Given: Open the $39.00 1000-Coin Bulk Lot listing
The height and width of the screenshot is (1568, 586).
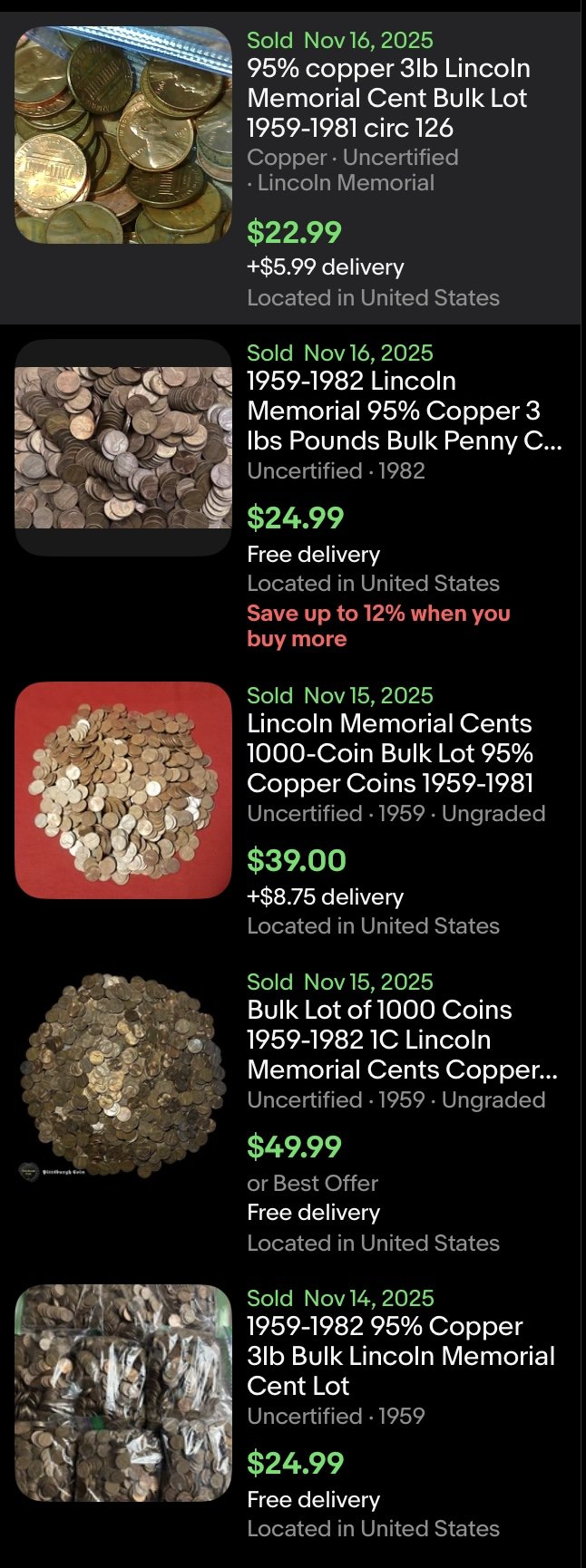Looking at the screenshot, I should 390,753.
